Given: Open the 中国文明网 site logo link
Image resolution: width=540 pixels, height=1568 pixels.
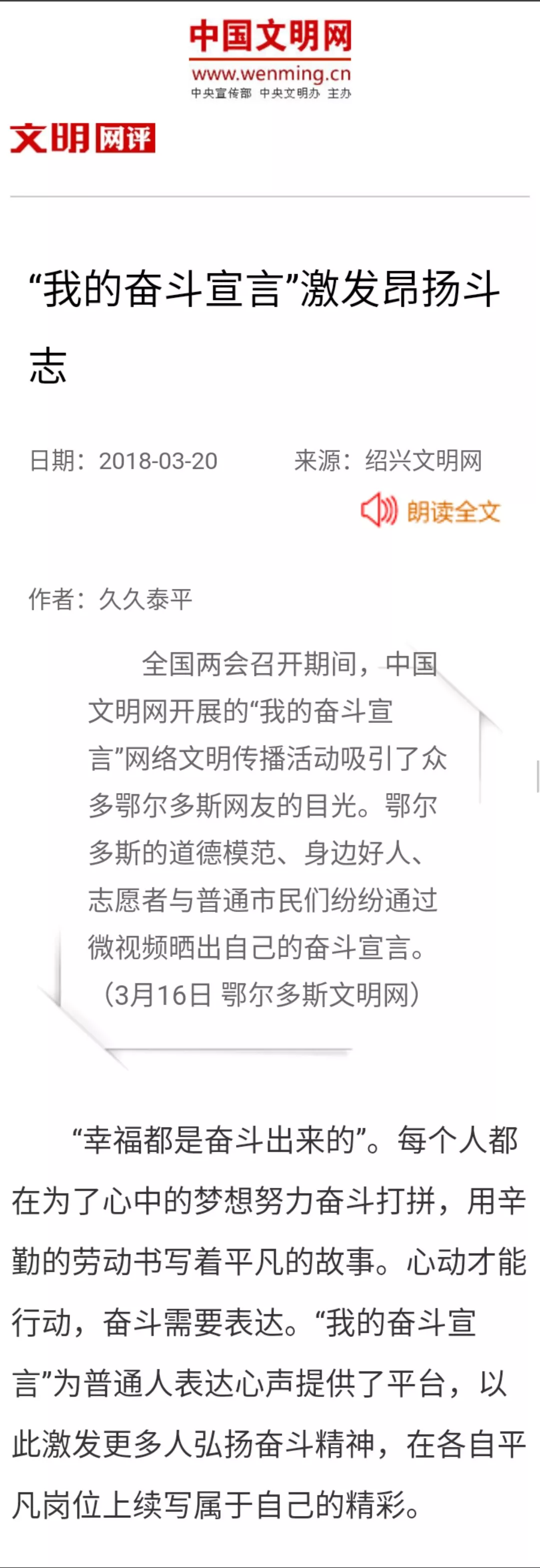Looking at the screenshot, I should click(x=270, y=58).
